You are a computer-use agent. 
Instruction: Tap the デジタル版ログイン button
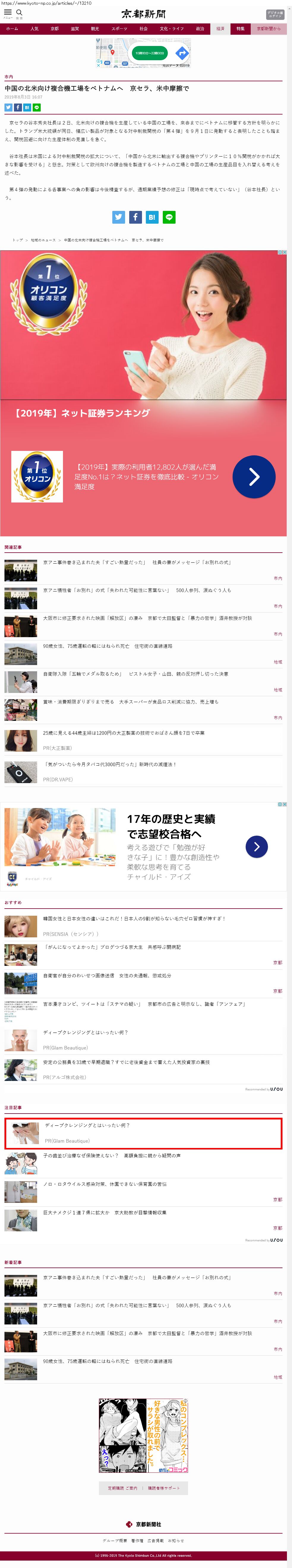click(275, 15)
